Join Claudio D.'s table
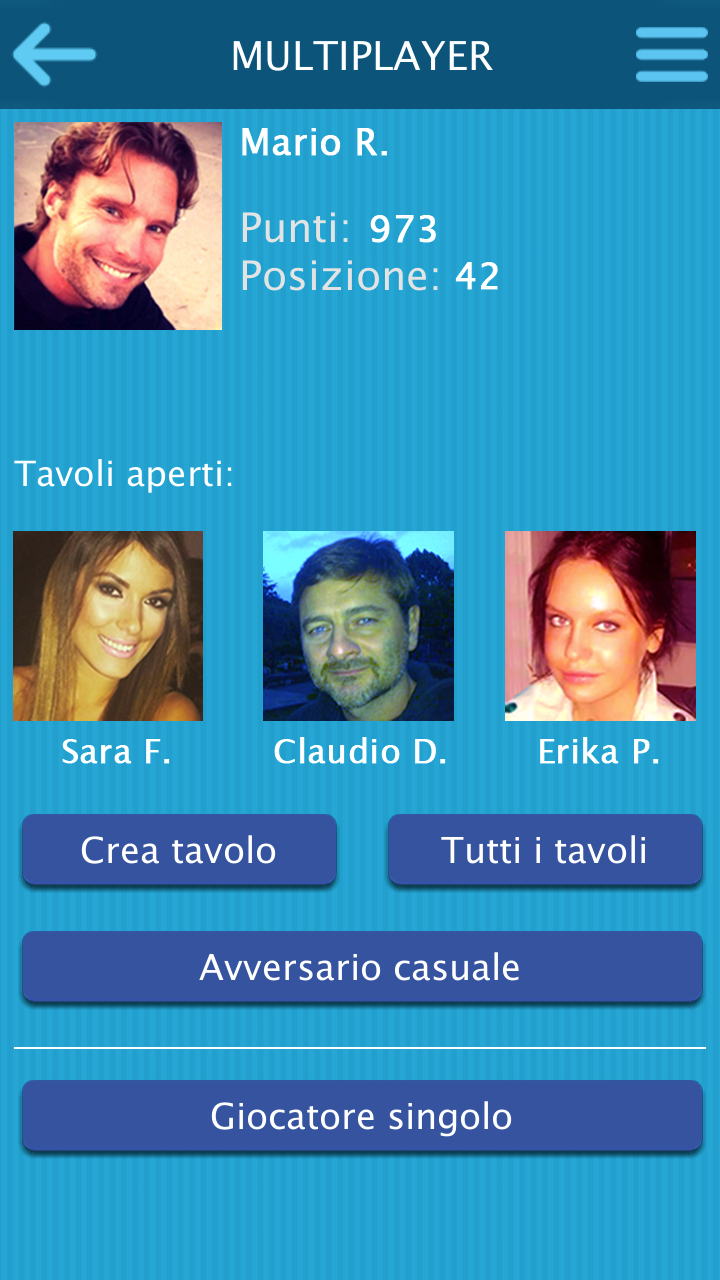 (x=358, y=626)
